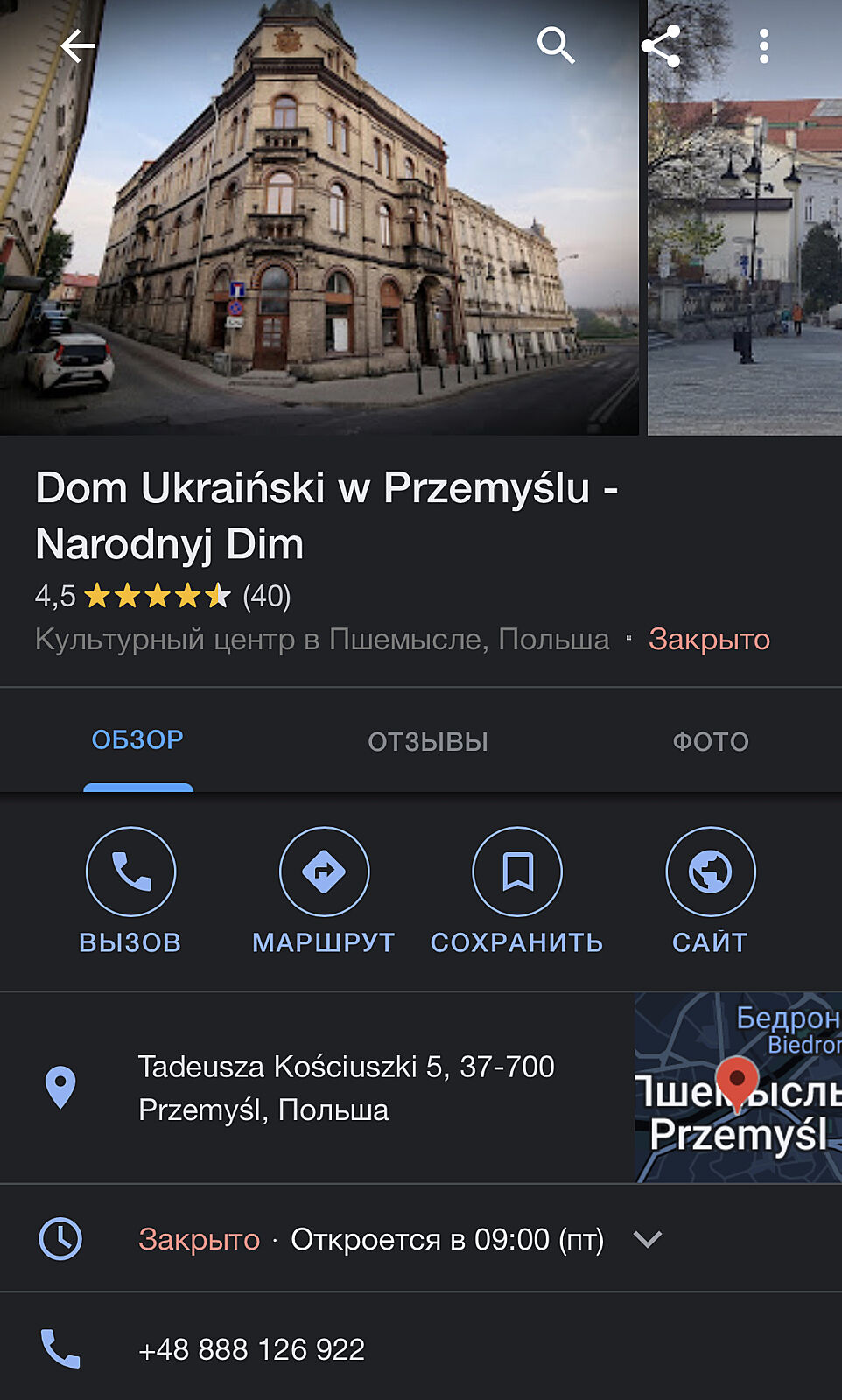
Task: Tap the phone number +48 888 126 922
Action: click(x=252, y=1349)
